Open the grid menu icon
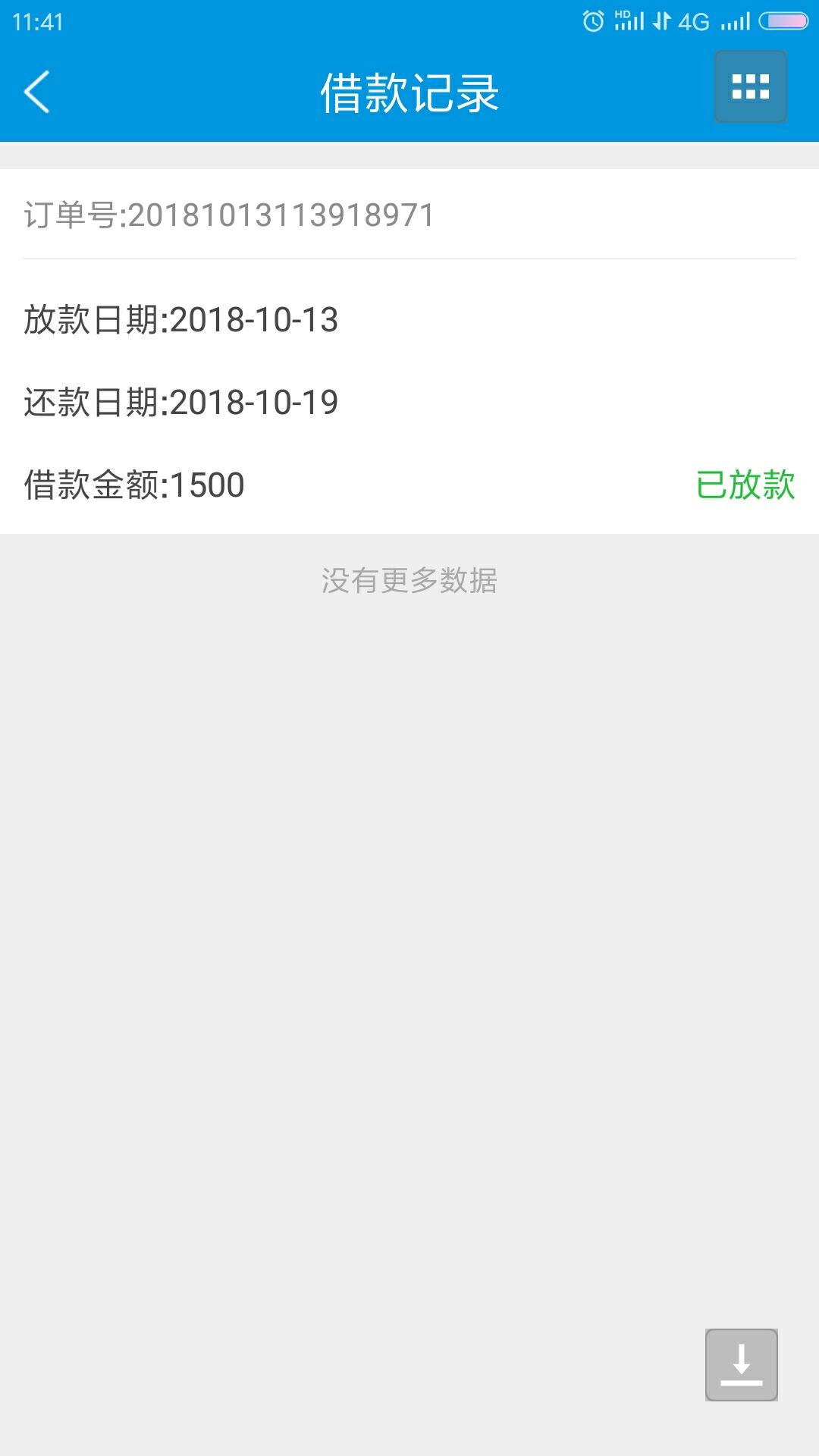 (x=750, y=86)
